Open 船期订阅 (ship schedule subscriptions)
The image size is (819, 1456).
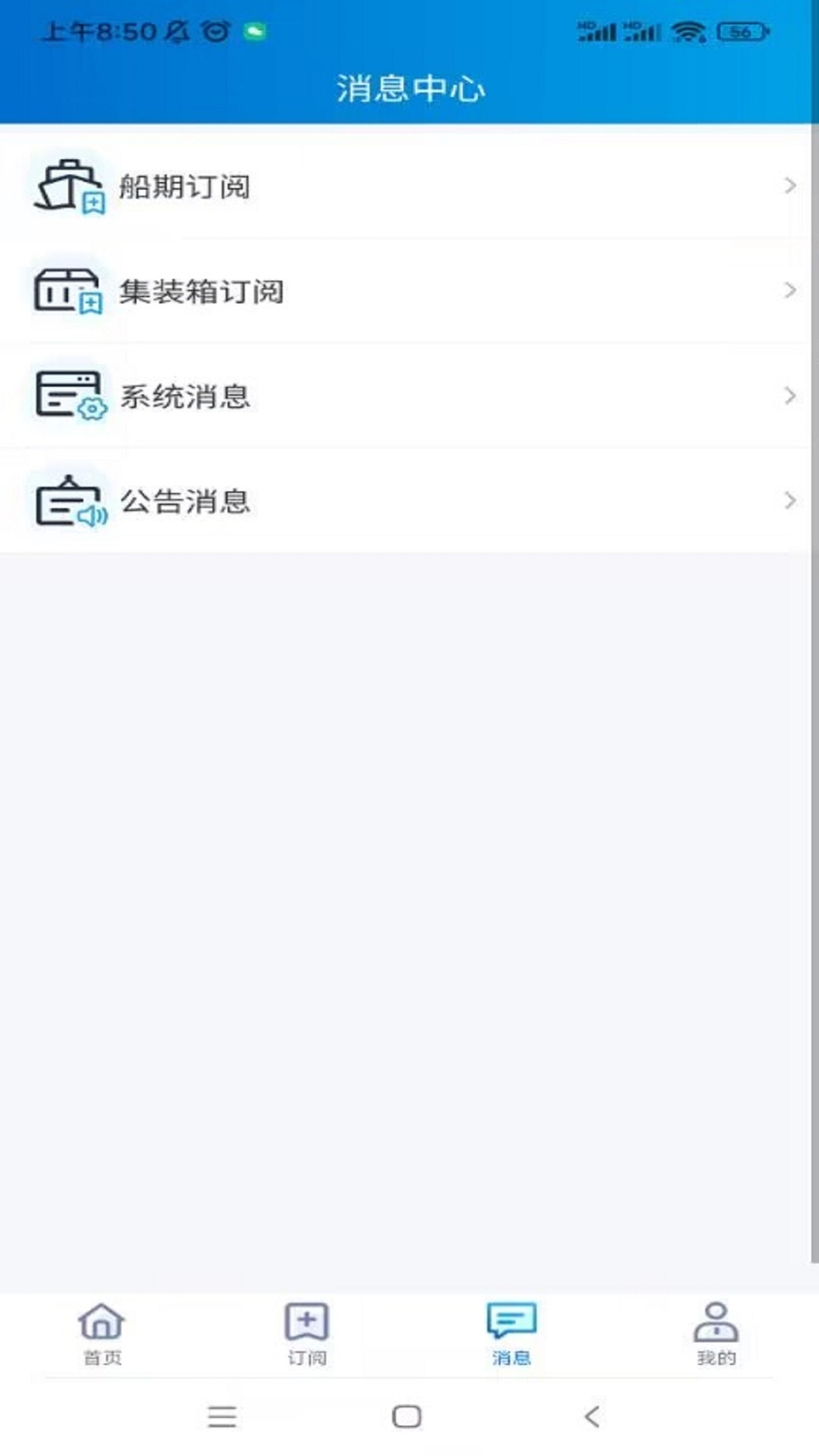pos(404,186)
